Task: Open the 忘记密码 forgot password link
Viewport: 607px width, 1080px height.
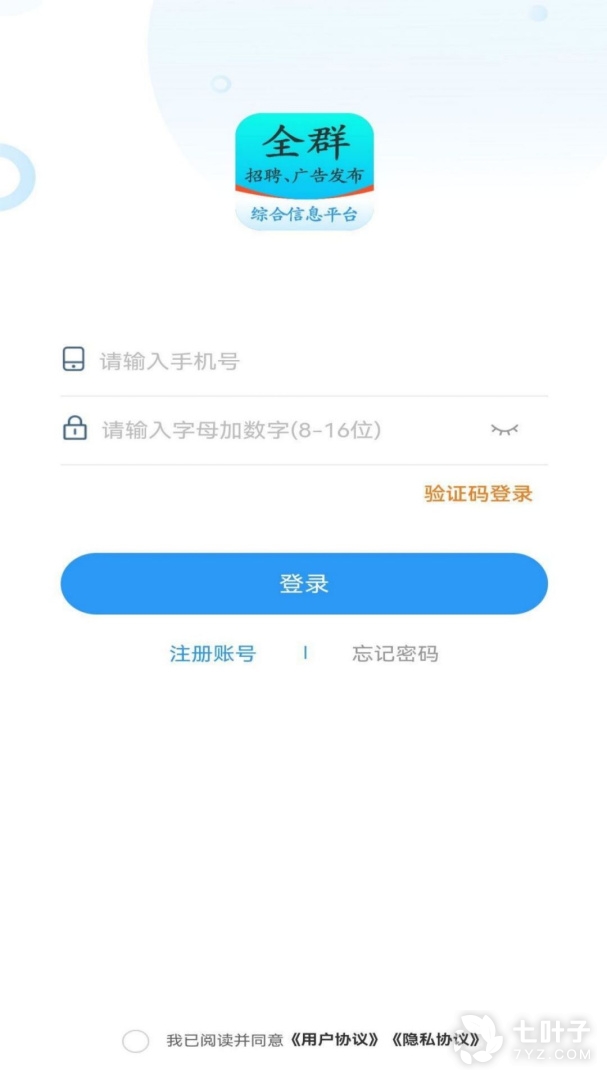Action: (x=395, y=654)
